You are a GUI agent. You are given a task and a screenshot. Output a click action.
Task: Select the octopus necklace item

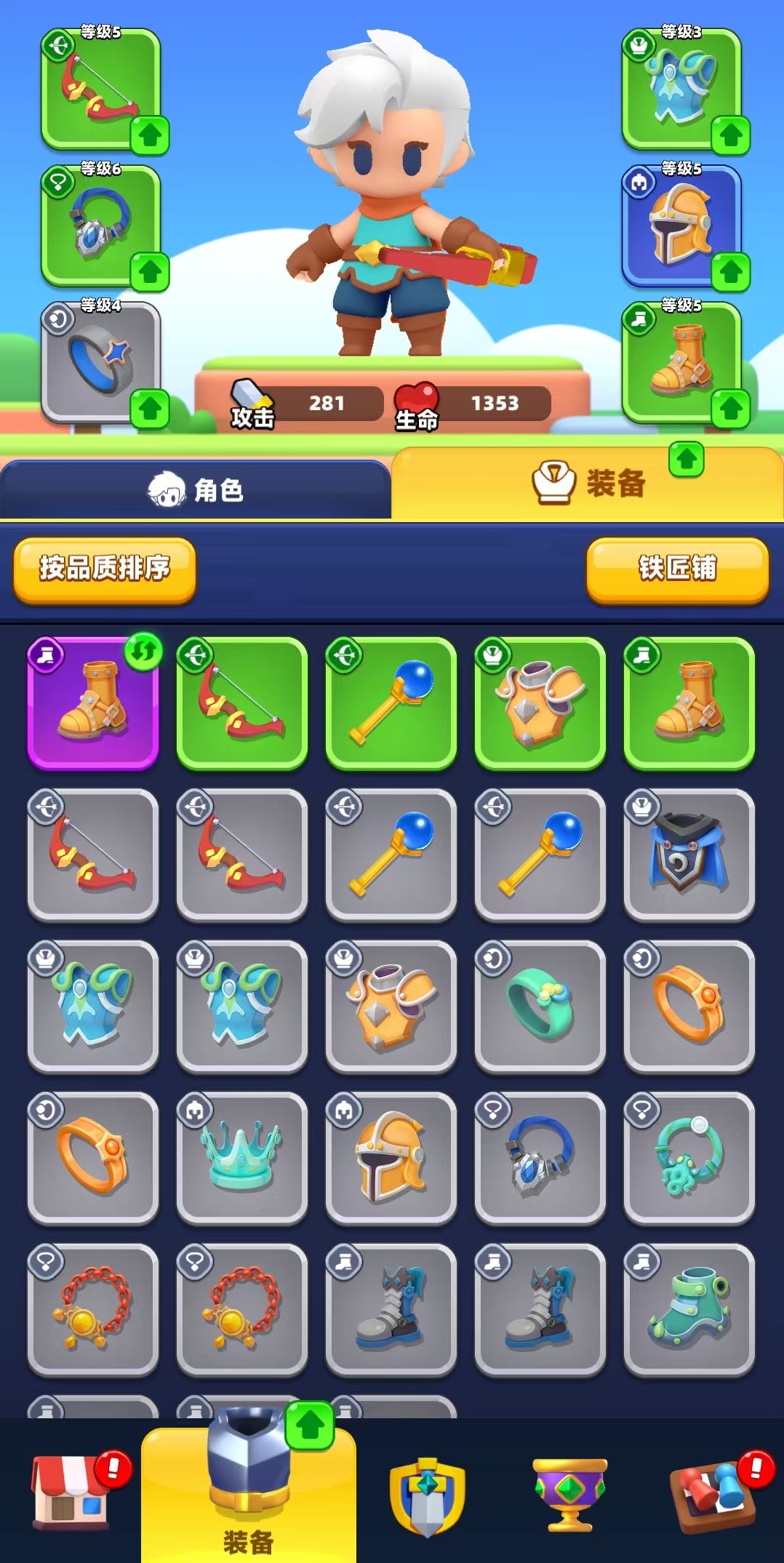689,1158
